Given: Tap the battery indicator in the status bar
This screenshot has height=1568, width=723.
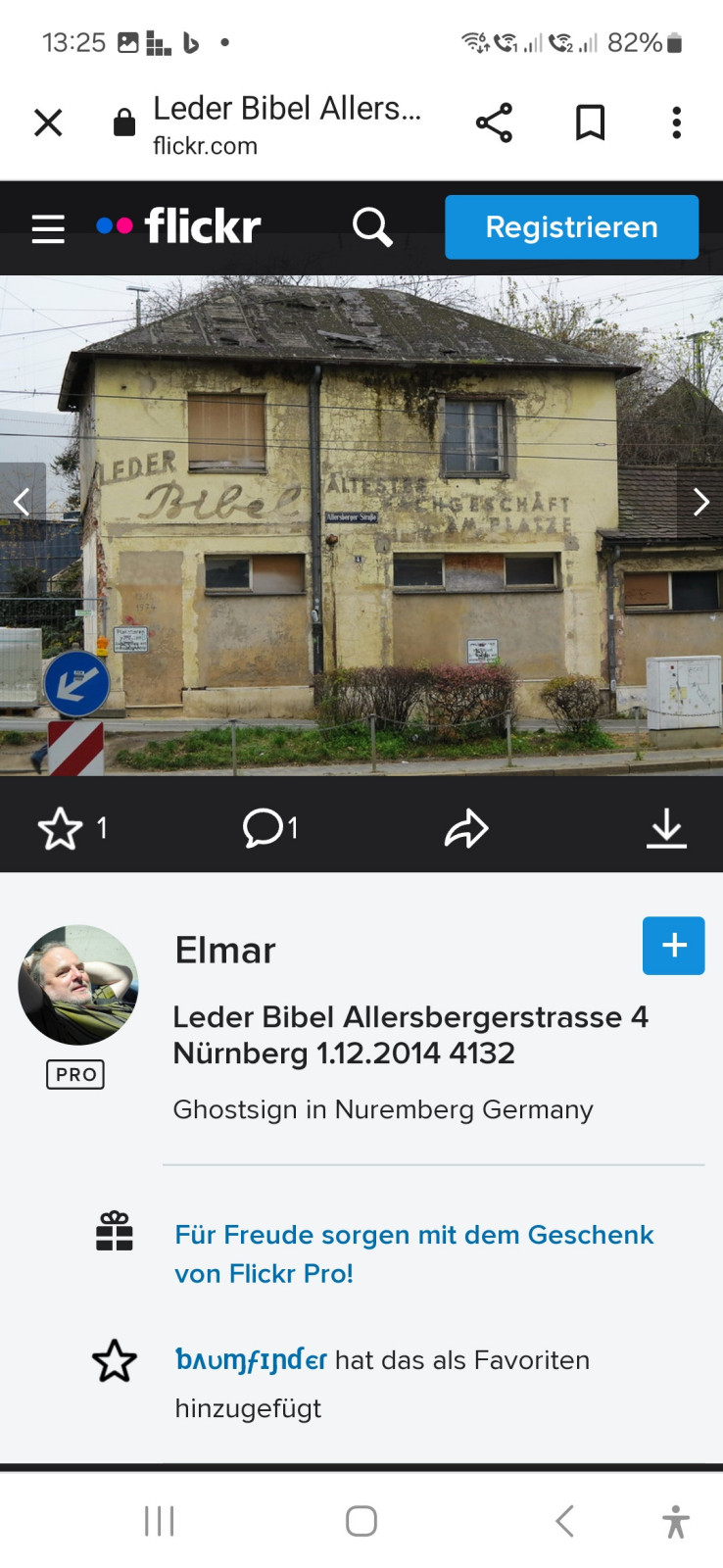Looking at the screenshot, I should [674, 42].
